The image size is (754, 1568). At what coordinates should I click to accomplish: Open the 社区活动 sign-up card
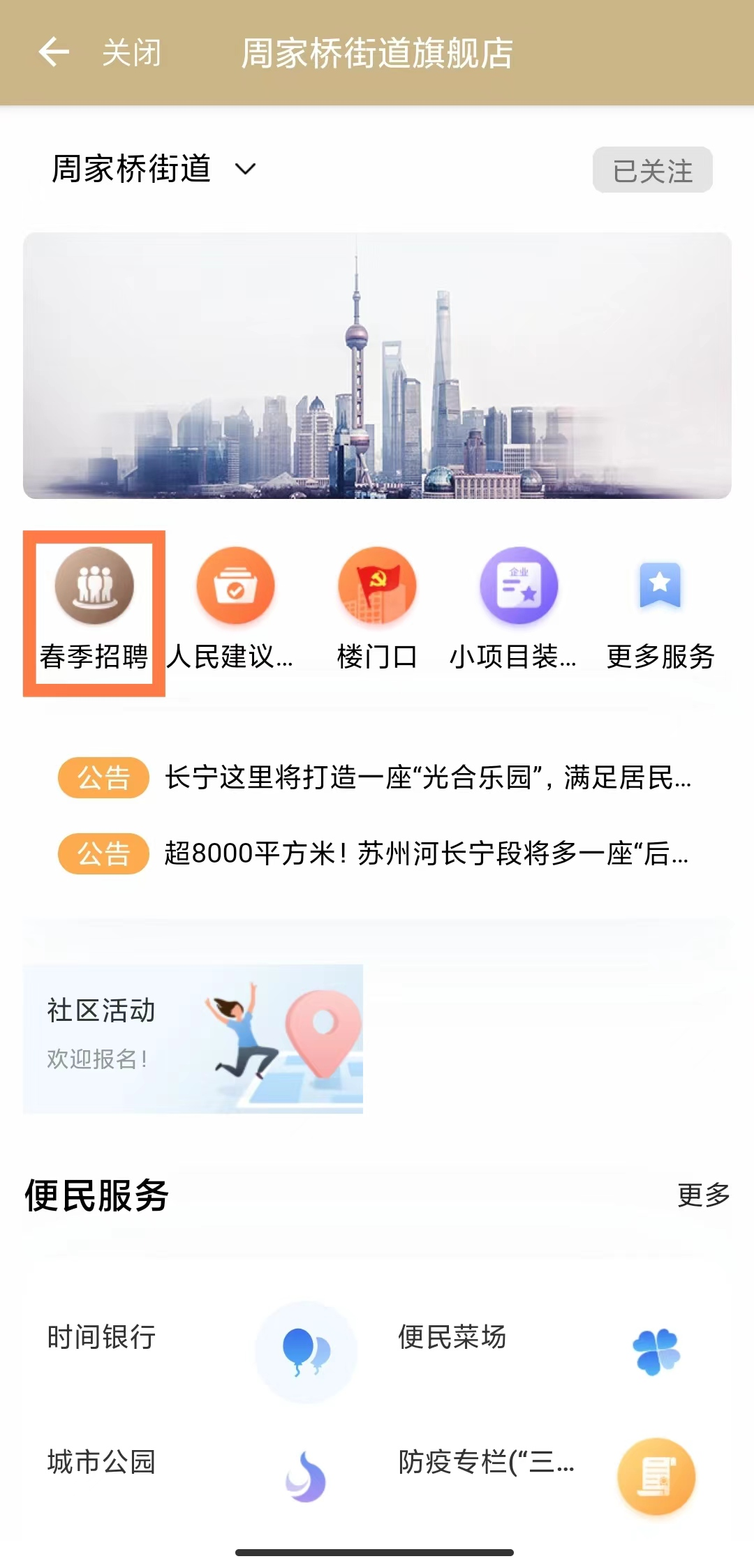(x=193, y=1038)
